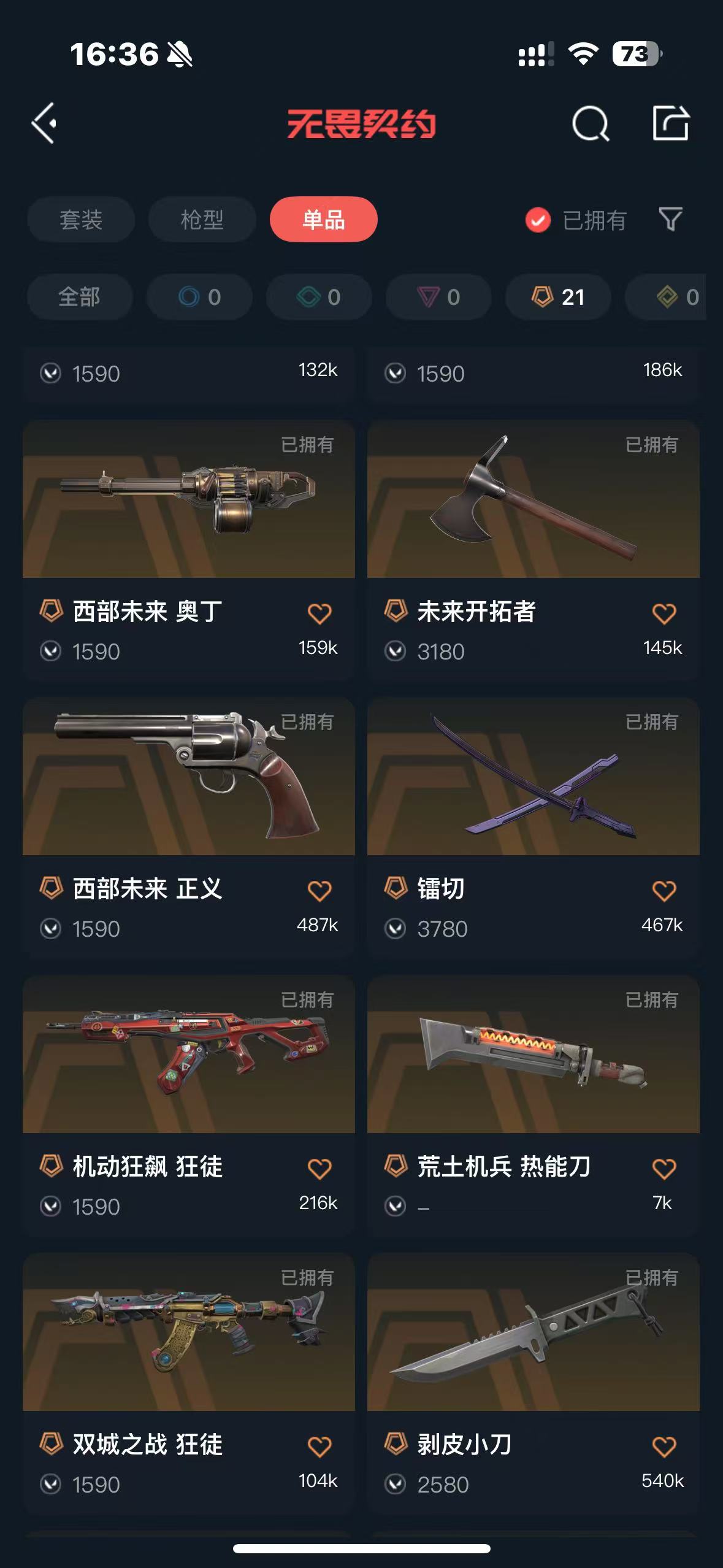Like the 镭切 sword skin
Image resolution: width=723 pixels, height=1568 pixels.
(x=664, y=891)
